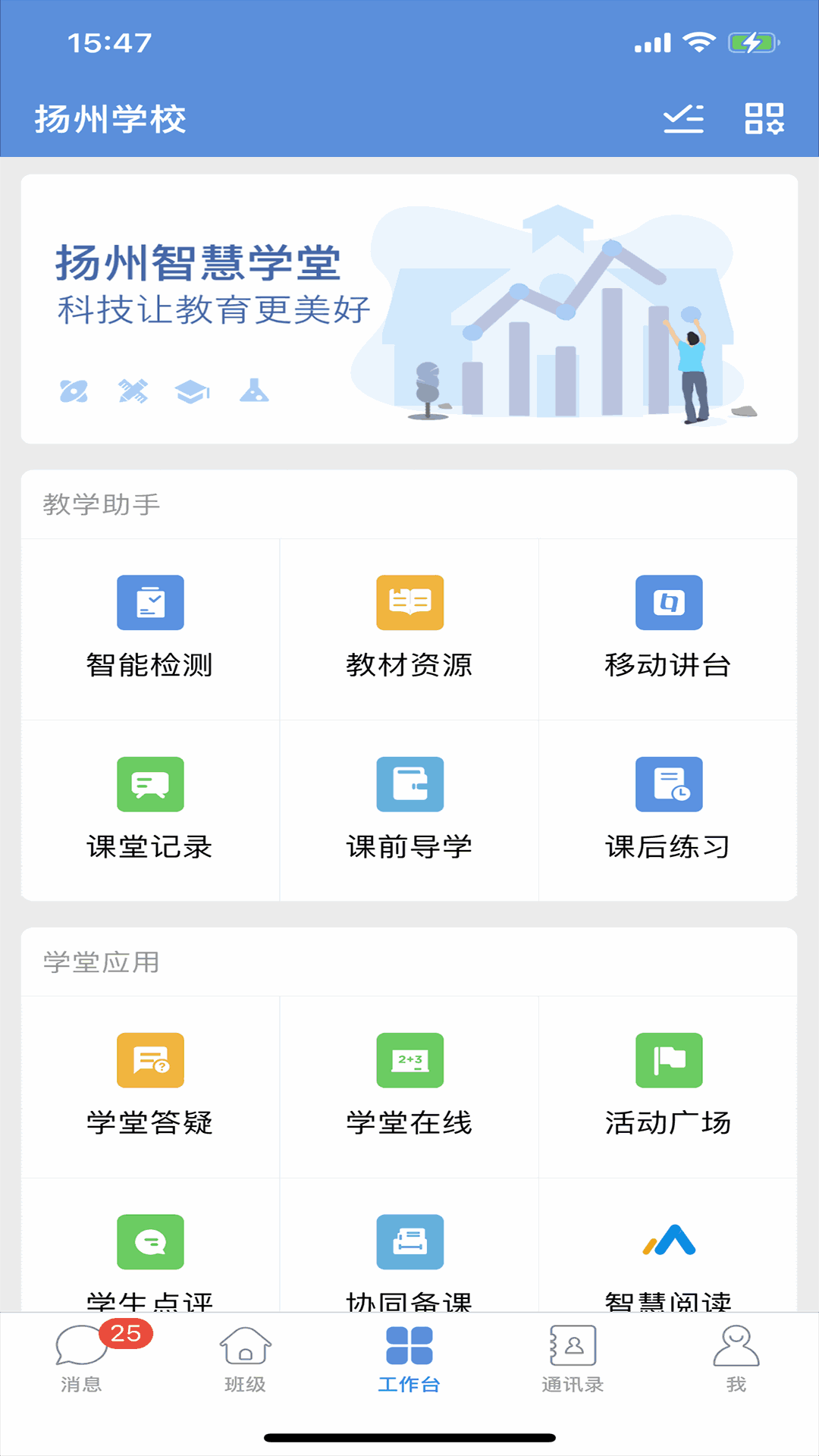The image size is (819, 1456).
Task: Open 学堂答疑
Action: click(x=150, y=1085)
